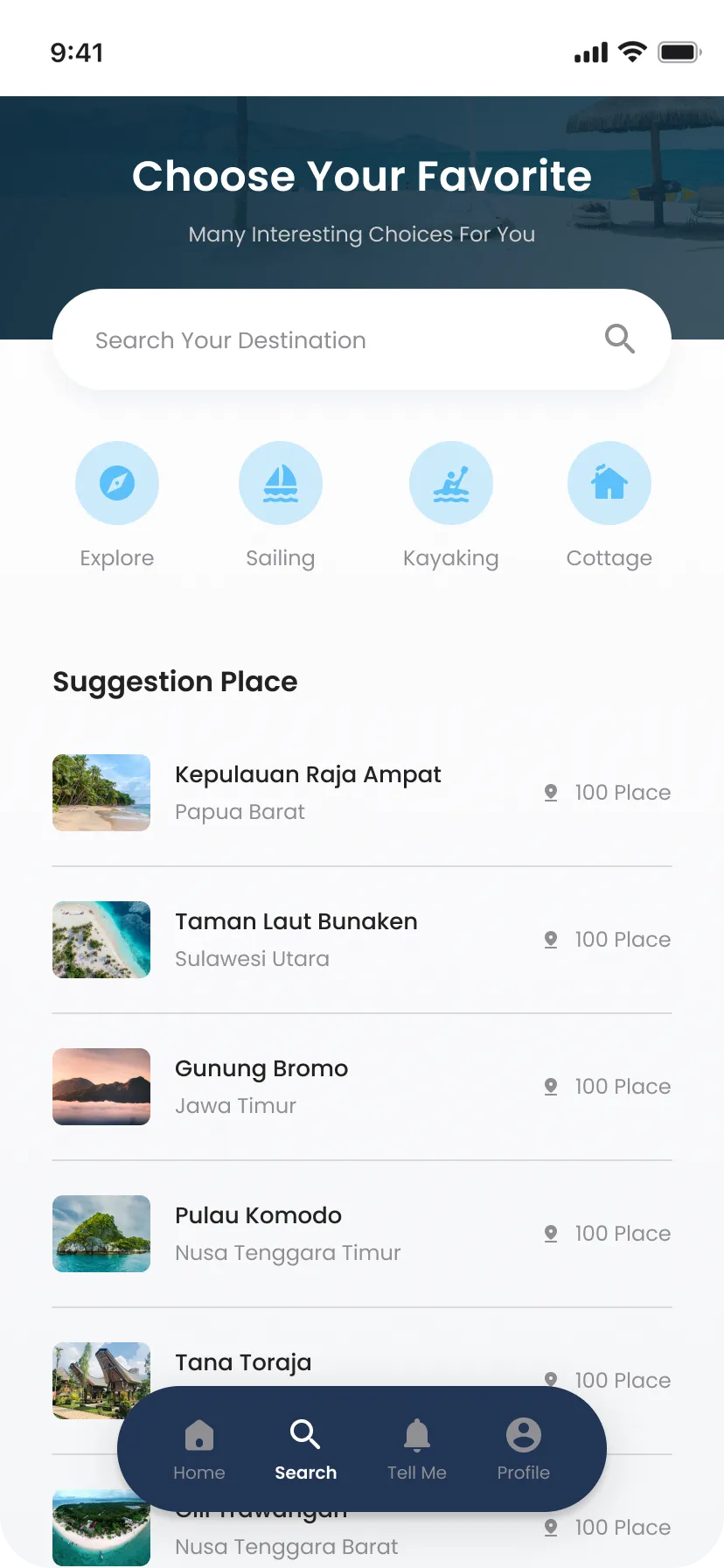The width and height of the screenshot is (724, 1568).
Task: Select the Sailing category
Action: pos(281,483)
